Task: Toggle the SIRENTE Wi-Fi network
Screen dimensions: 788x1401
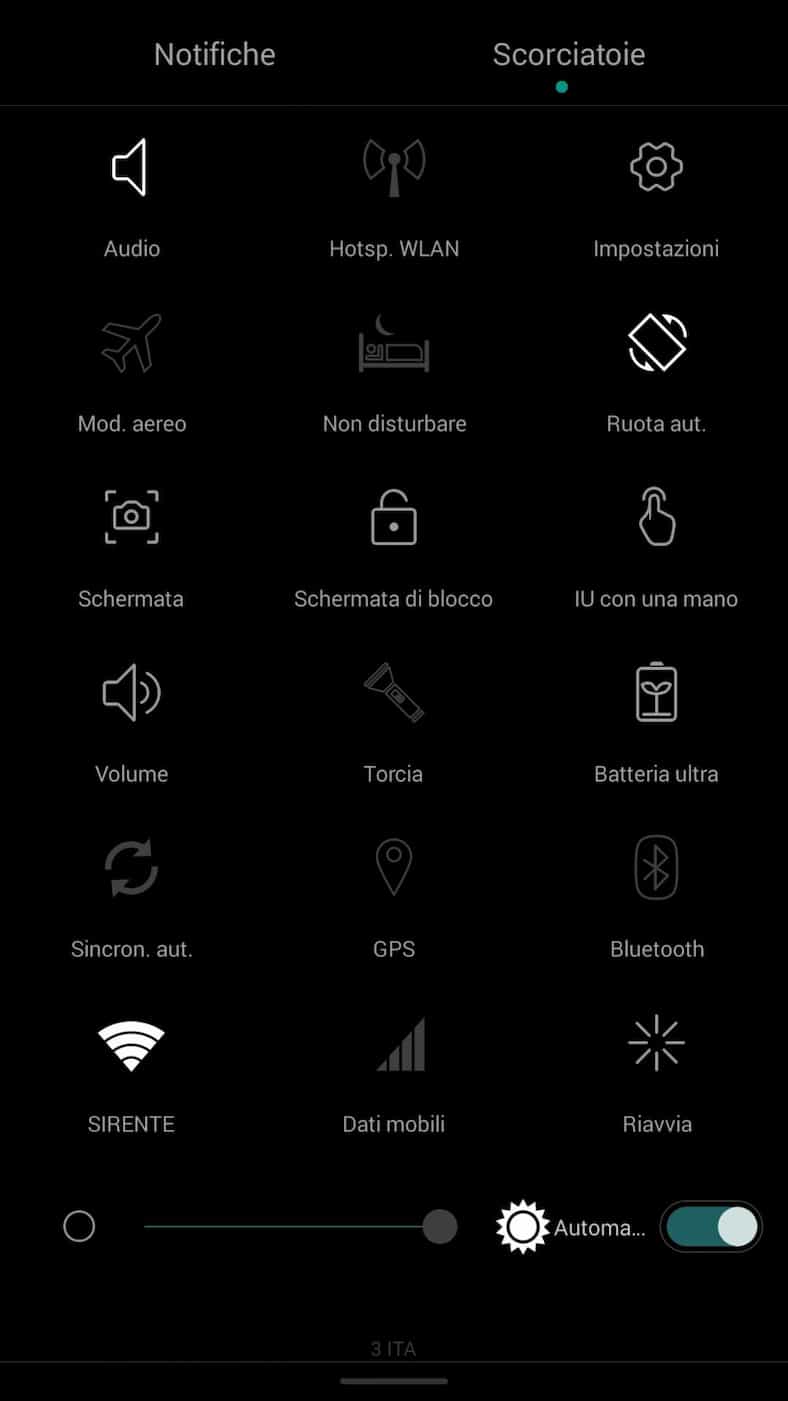Action: 131,1044
